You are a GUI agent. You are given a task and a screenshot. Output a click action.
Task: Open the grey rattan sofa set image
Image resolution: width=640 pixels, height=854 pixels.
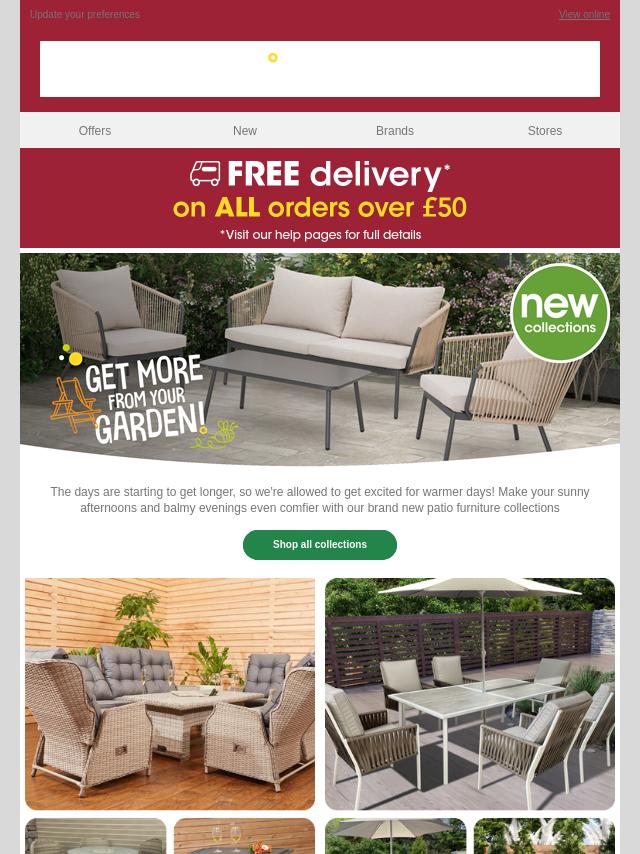(170, 694)
